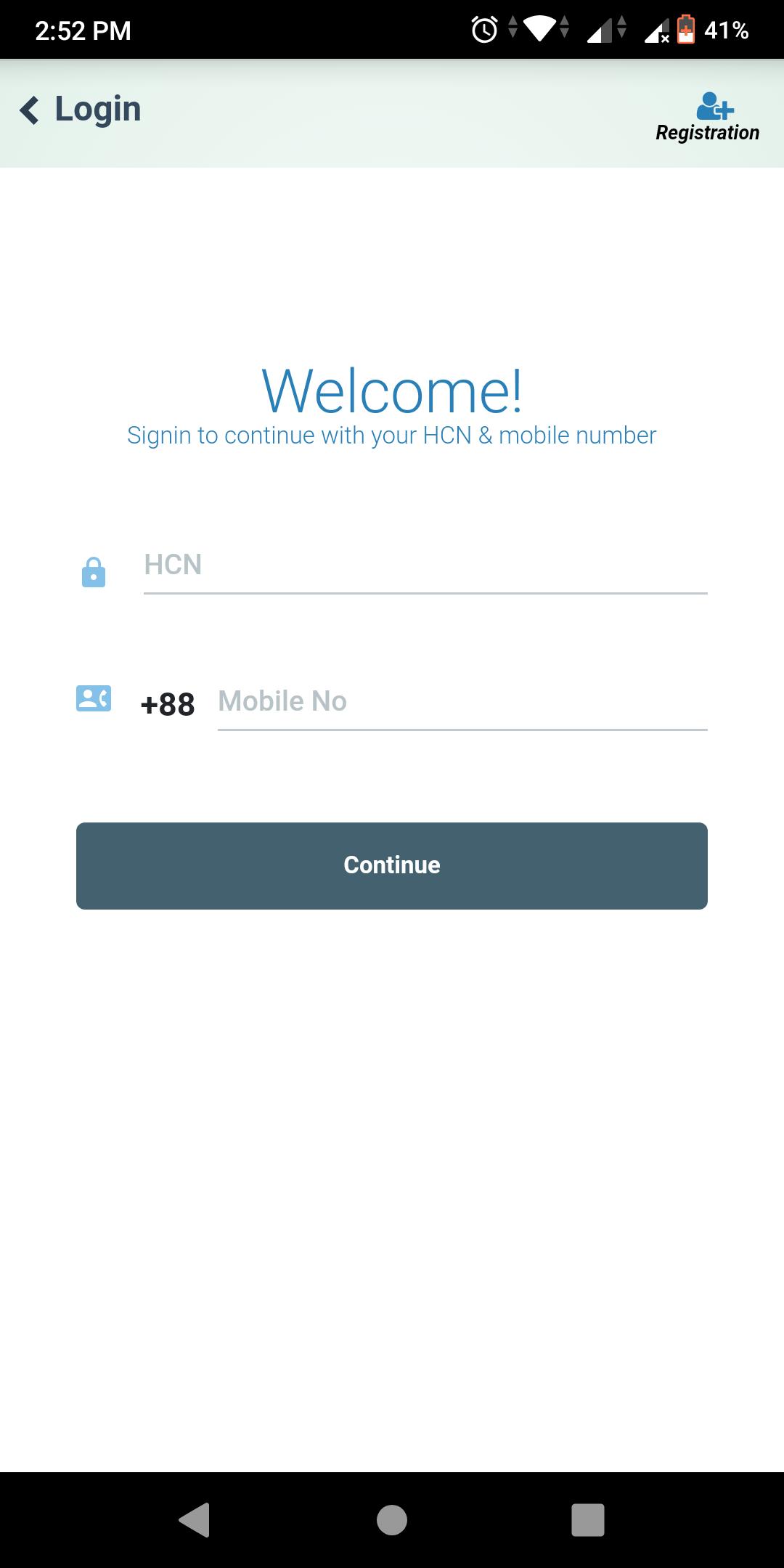The image size is (784, 1568).
Task: Go to the home screen
Action: [392, 1519]
